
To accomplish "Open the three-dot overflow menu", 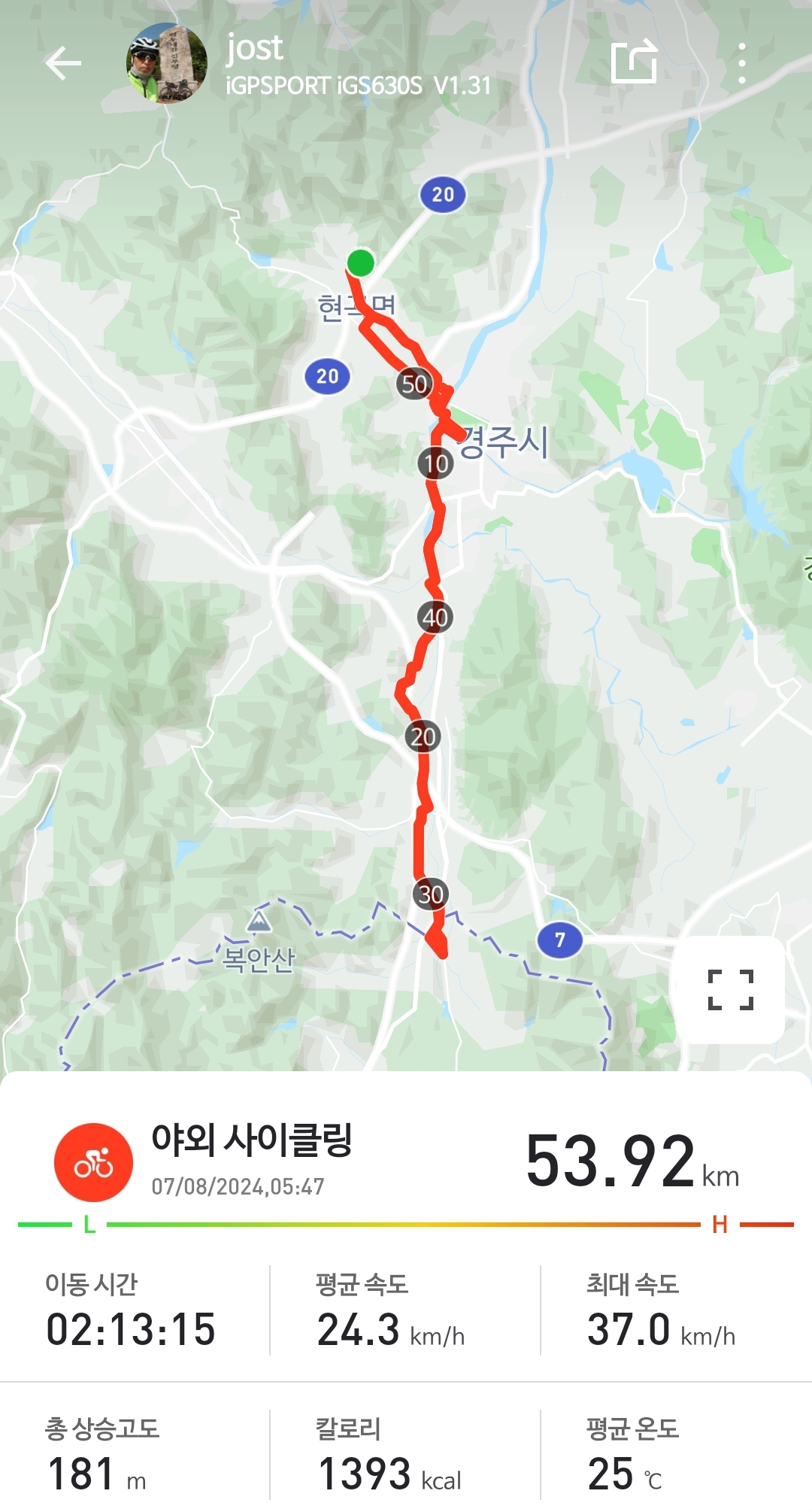I will pyautogui.click(x=742, y=63).
